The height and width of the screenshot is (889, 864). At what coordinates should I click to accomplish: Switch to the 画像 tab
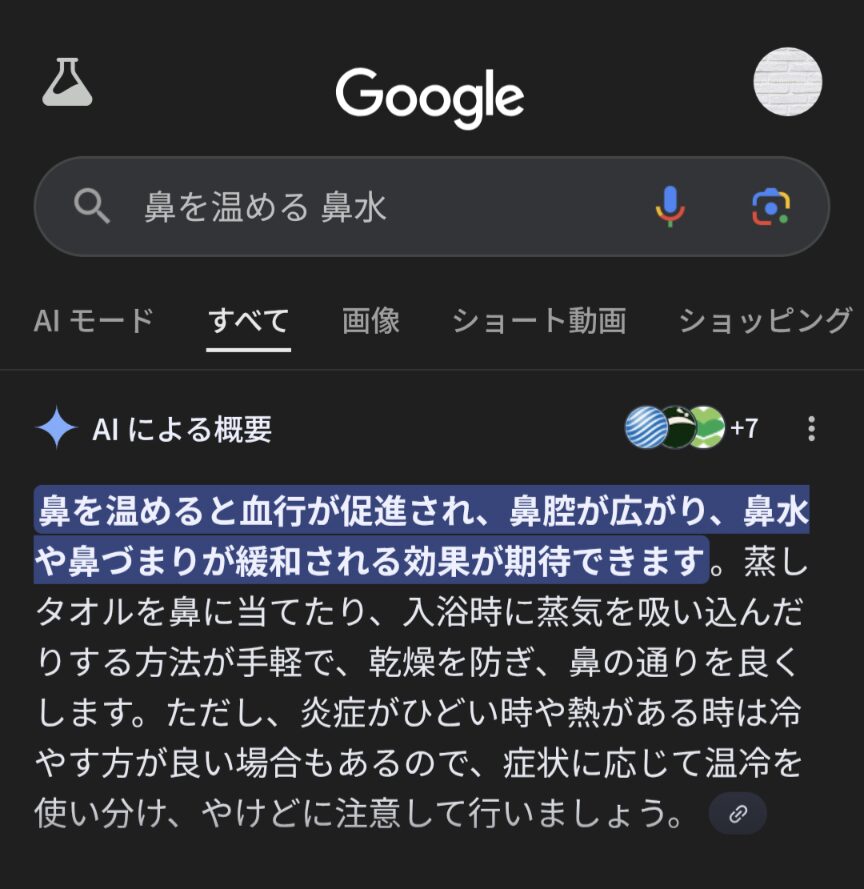point(371,320)
